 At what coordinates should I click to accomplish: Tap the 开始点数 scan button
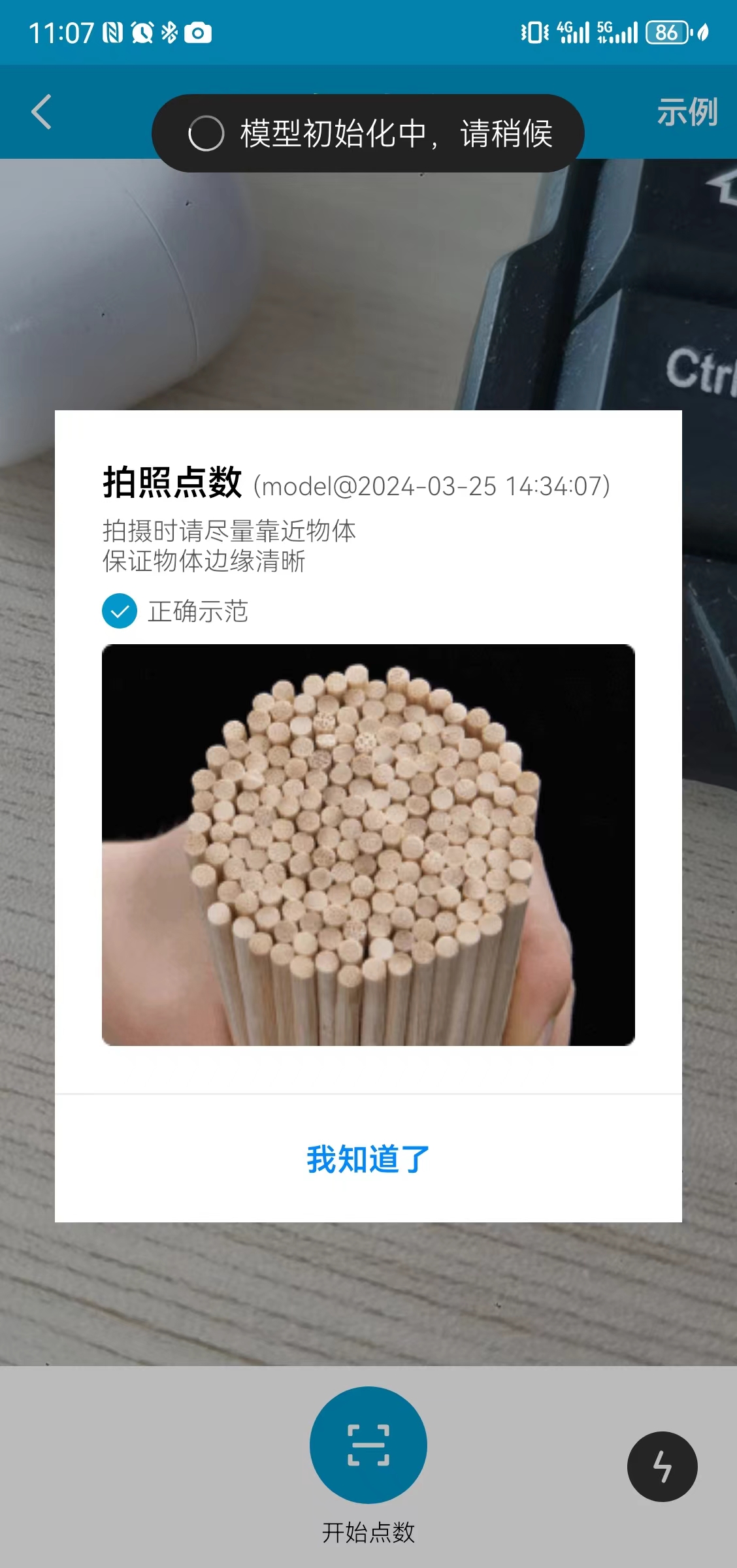point(368,1445)
